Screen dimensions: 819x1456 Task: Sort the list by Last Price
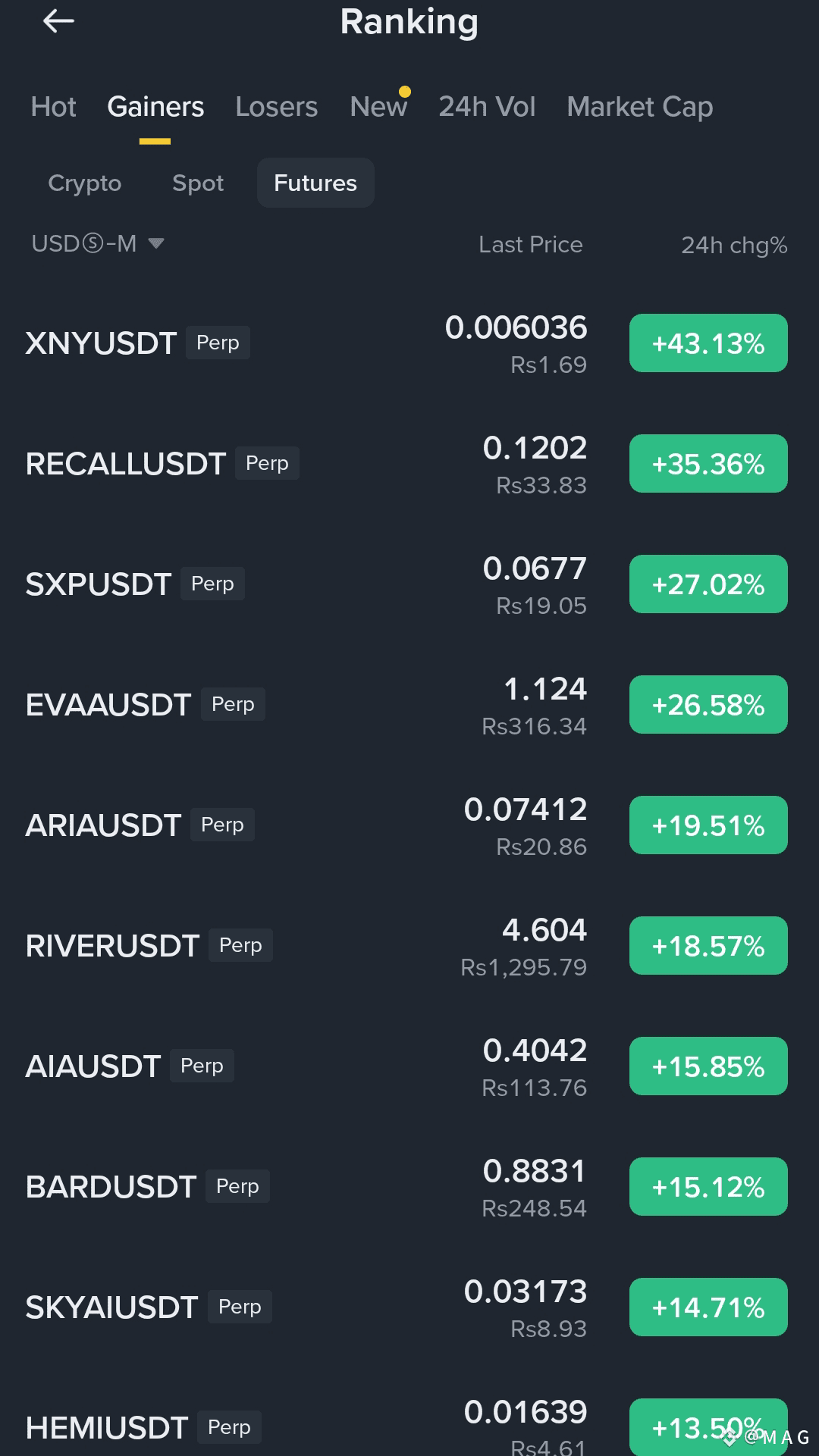(x=531, y=245)
